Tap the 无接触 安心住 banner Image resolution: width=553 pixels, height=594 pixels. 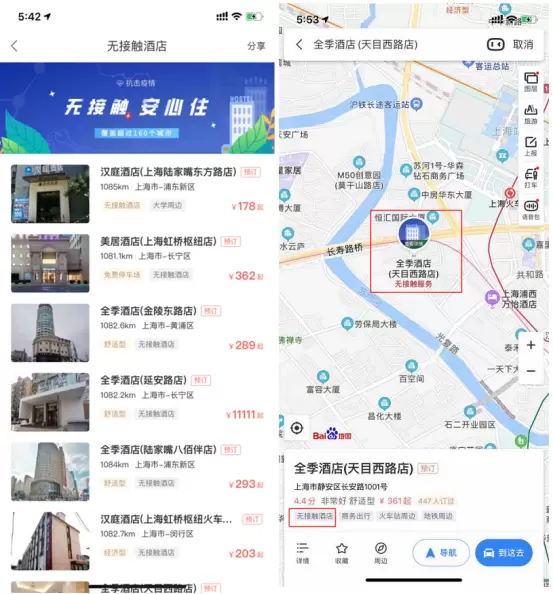[x=137, y=108]
